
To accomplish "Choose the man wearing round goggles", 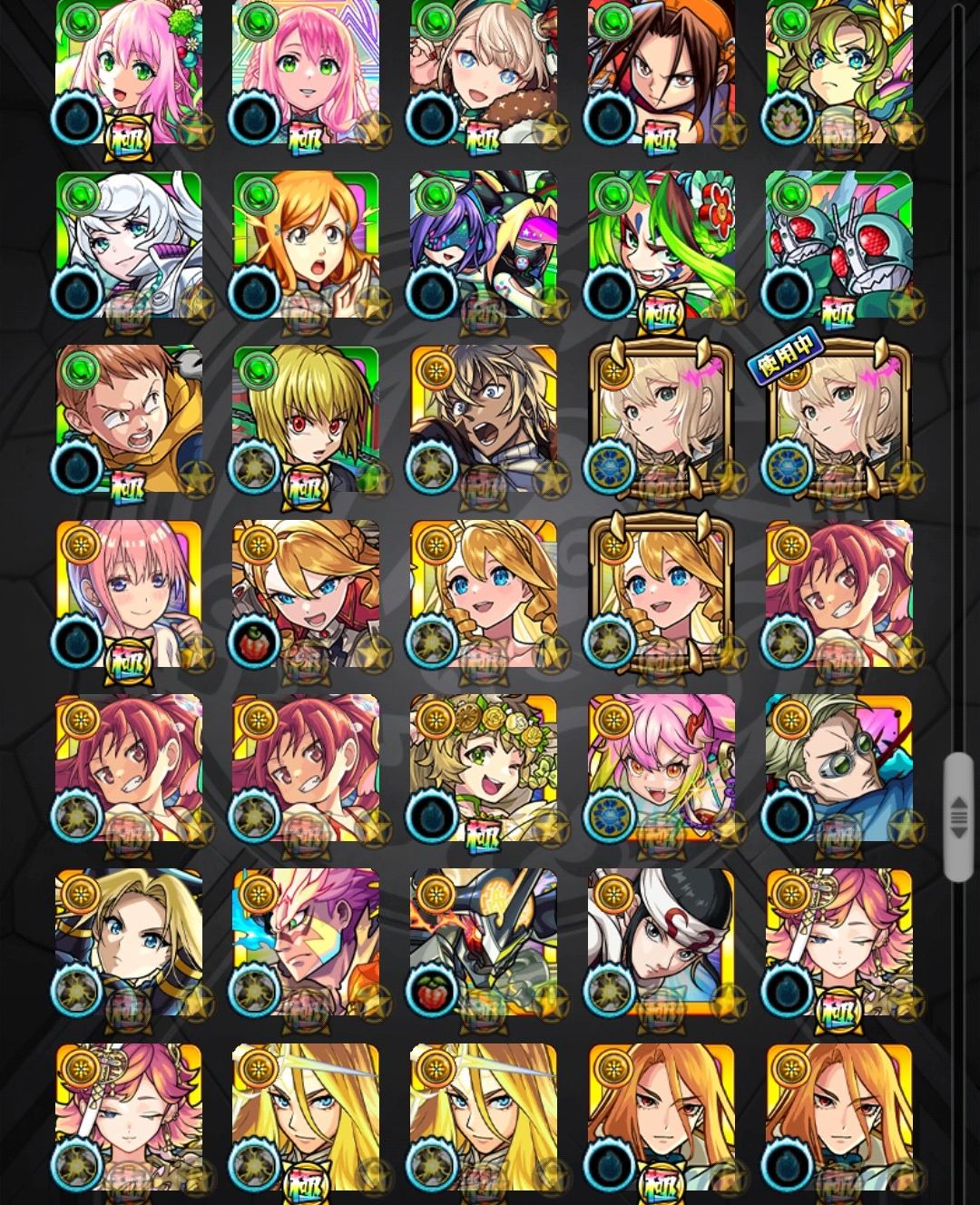I will coord(838,768).
